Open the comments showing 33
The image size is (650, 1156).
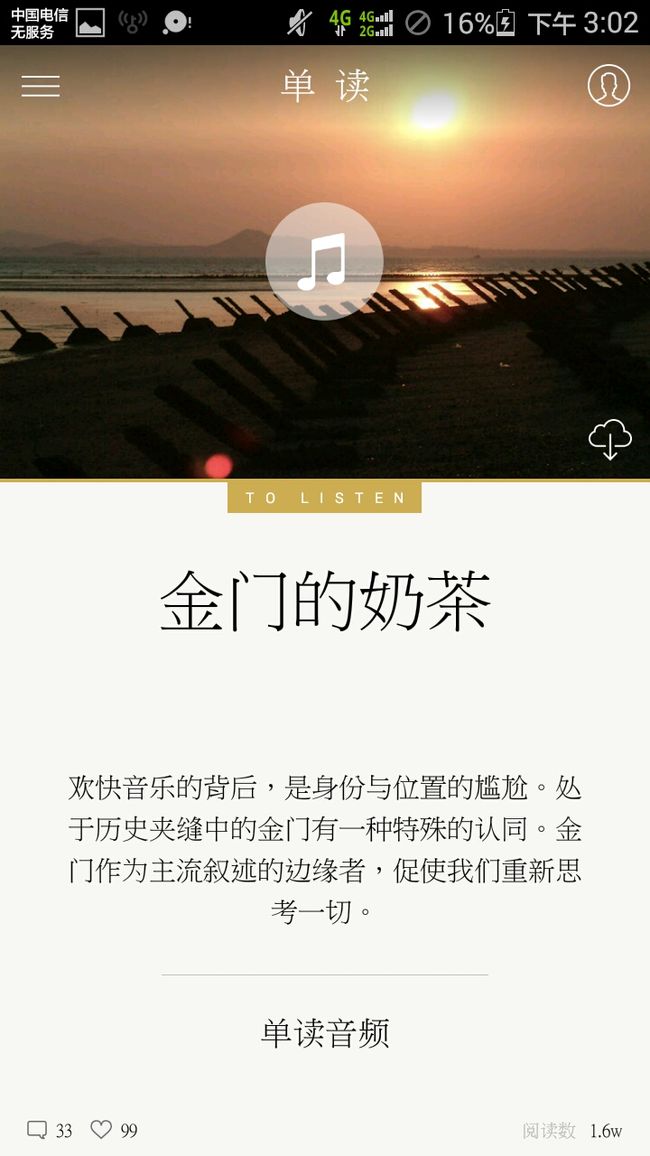(x=49, y=1130)
